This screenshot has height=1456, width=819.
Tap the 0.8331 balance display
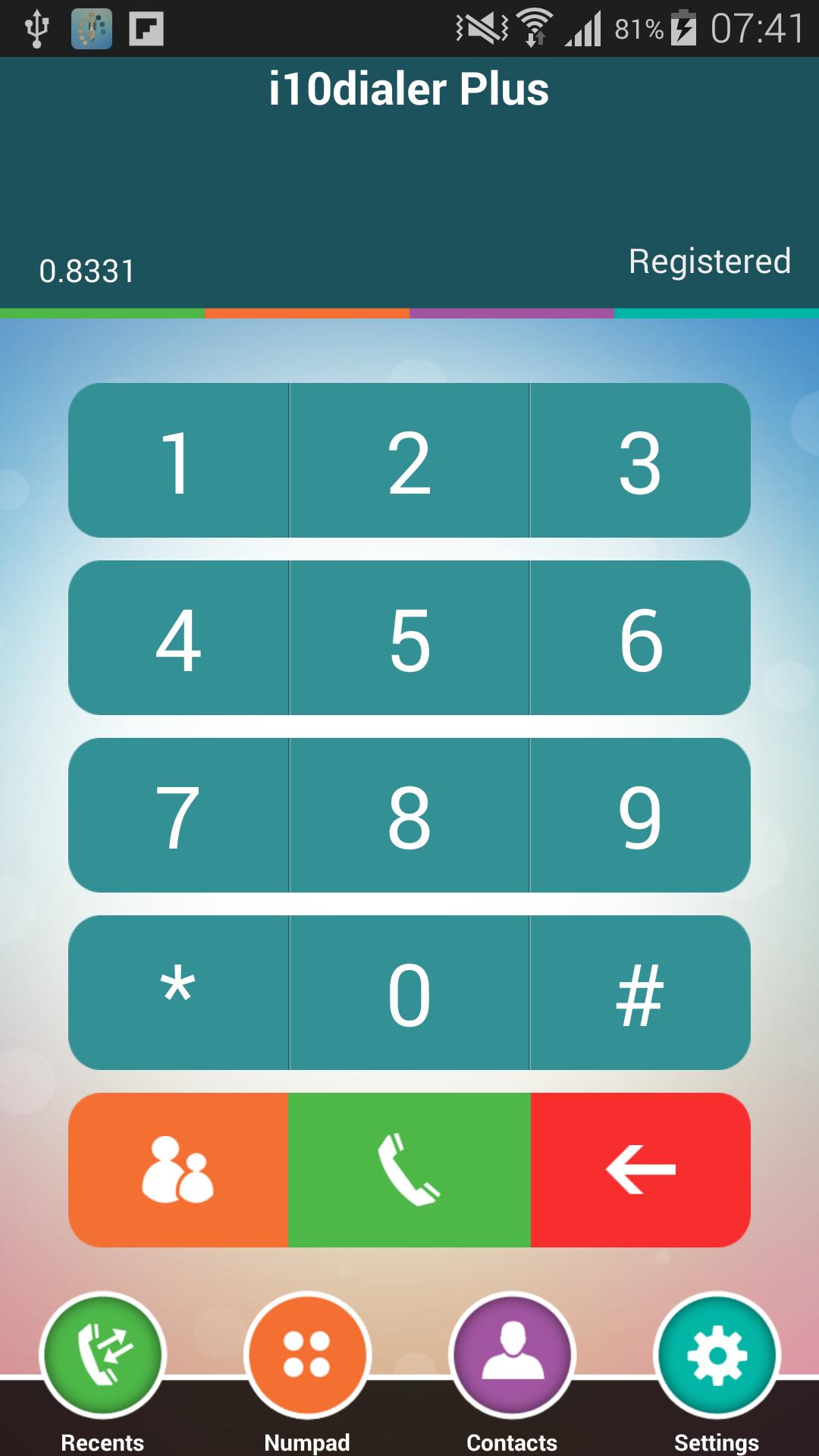click(86, 269)
